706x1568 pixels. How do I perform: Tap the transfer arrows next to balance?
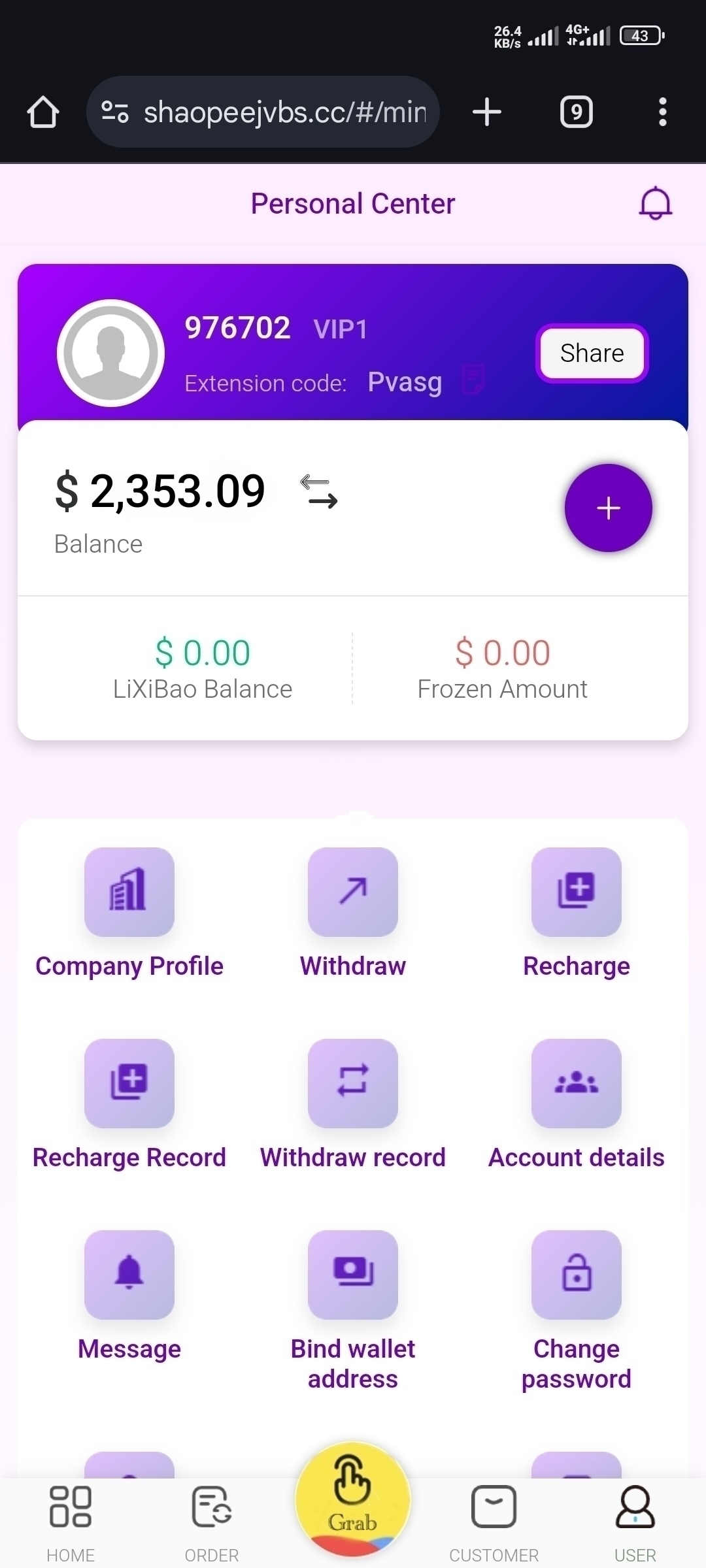point(319,492)
